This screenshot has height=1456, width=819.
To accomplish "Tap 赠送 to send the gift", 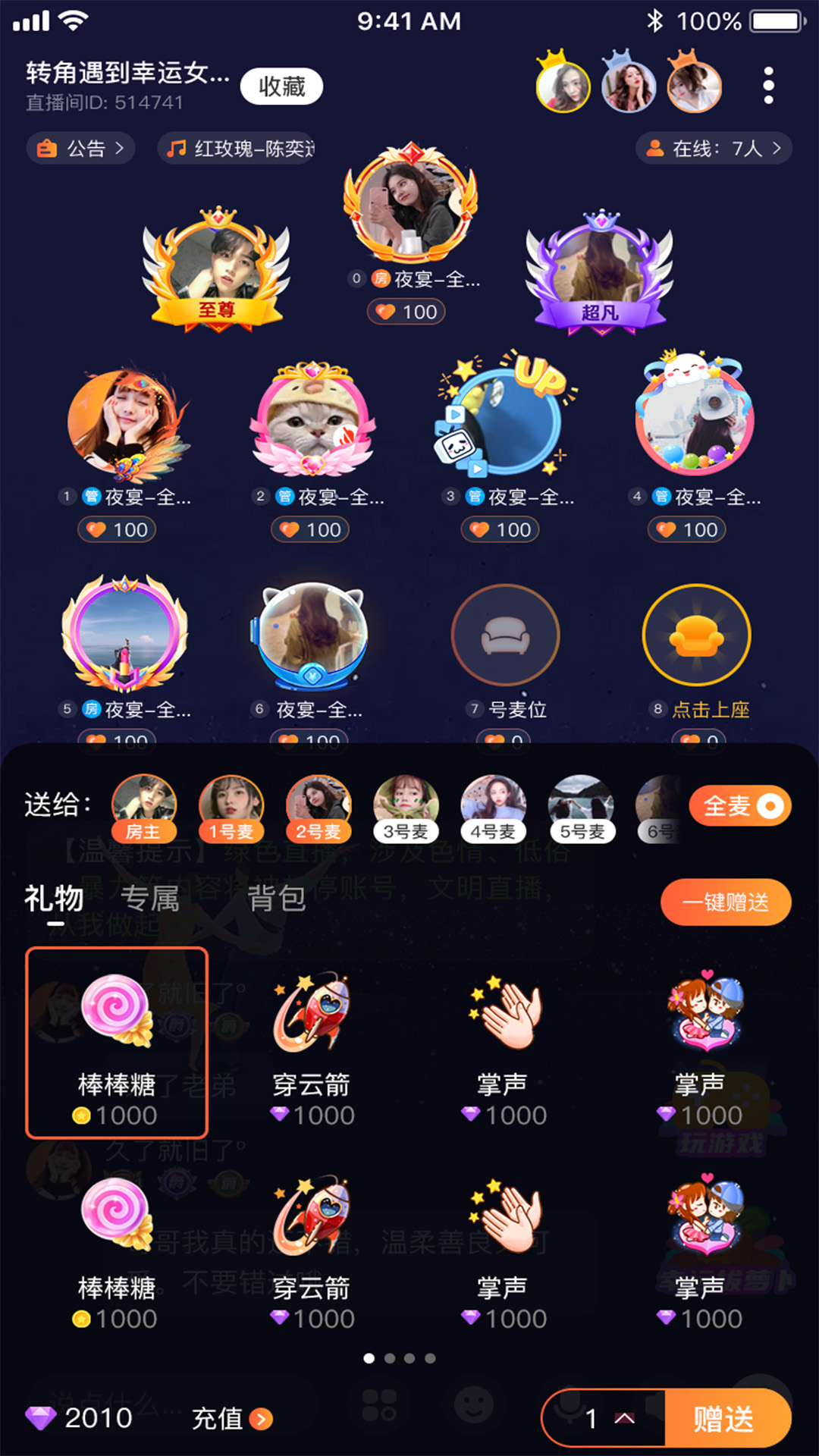I will click(x=726, y=1418).
